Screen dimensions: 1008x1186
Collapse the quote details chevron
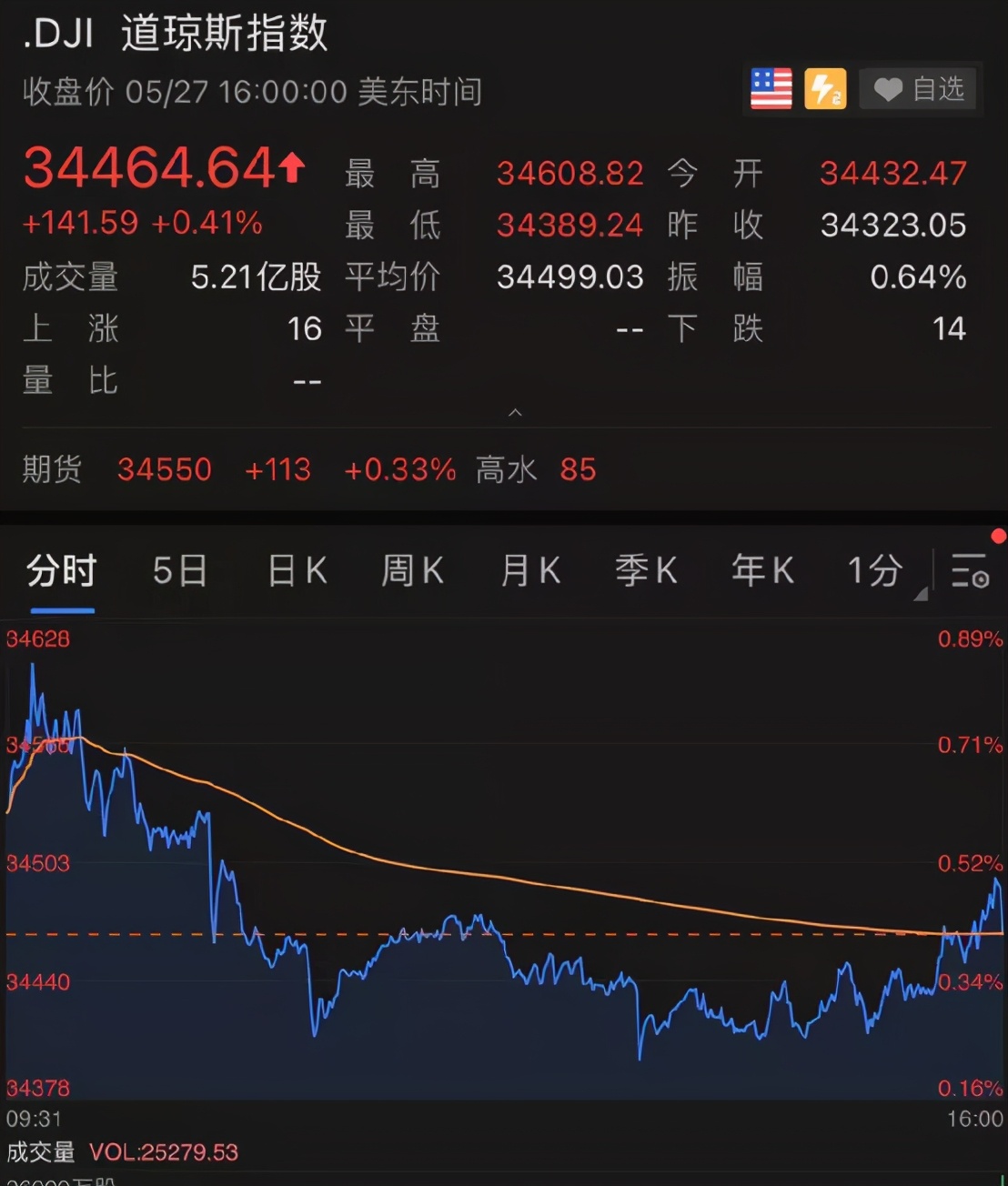click(x=515, y=414)
